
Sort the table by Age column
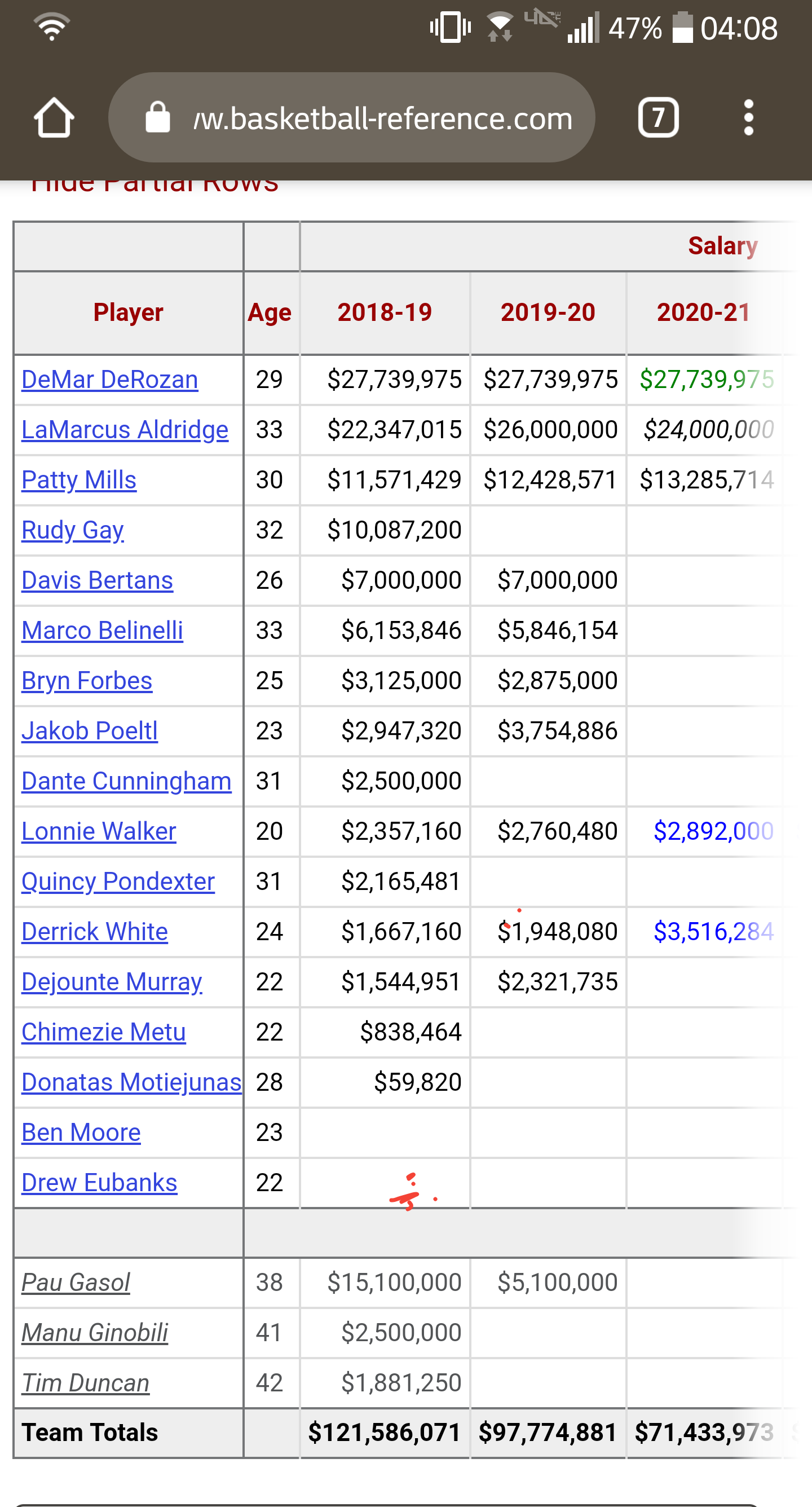pos(270,312)
